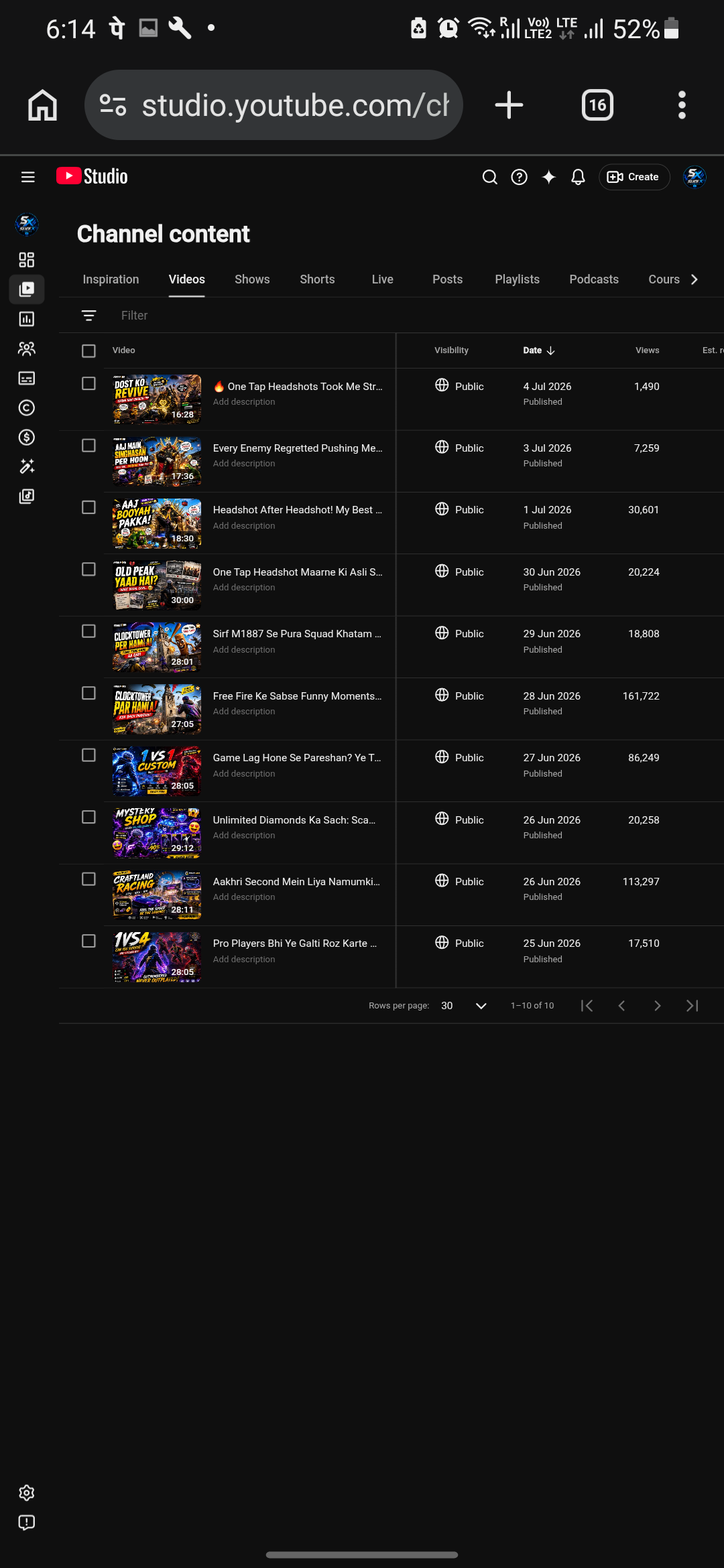
Task: Open the Inspiration tab
Action: click(111, 279)
